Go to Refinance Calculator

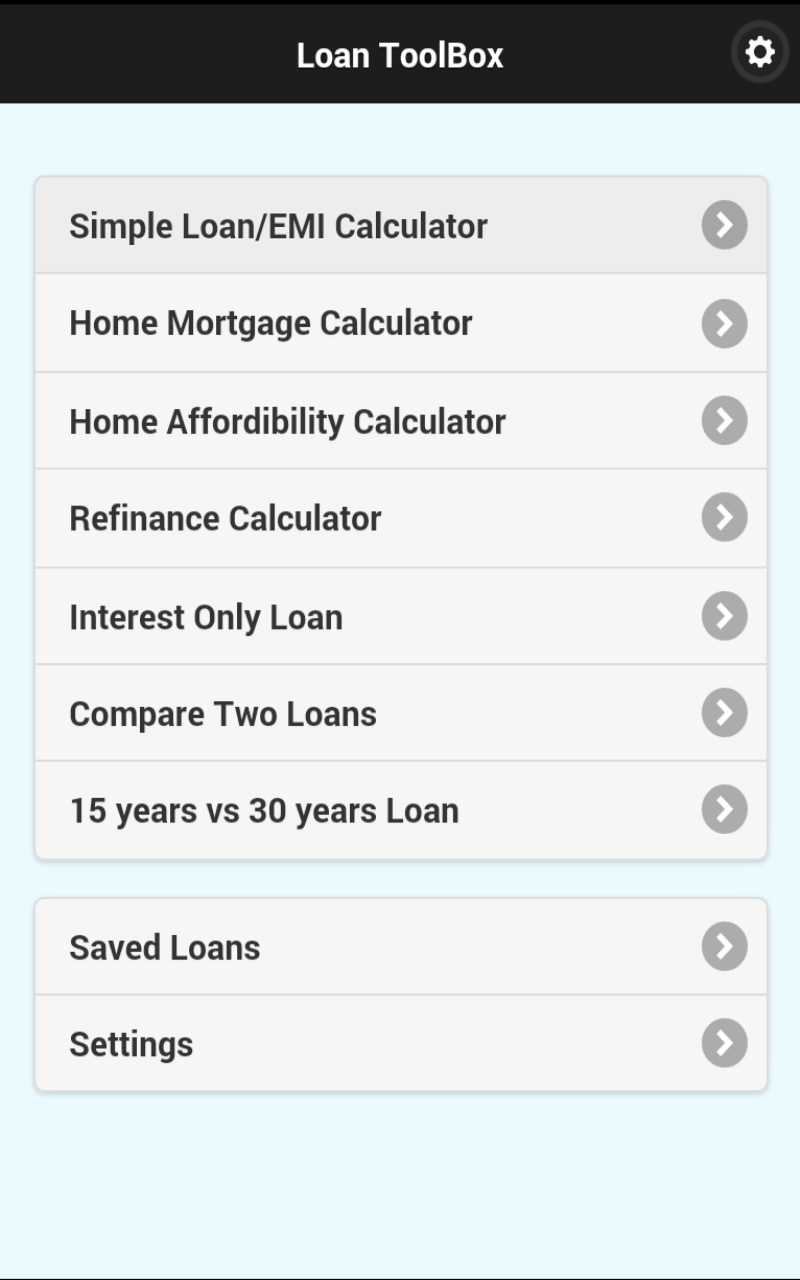400,518
